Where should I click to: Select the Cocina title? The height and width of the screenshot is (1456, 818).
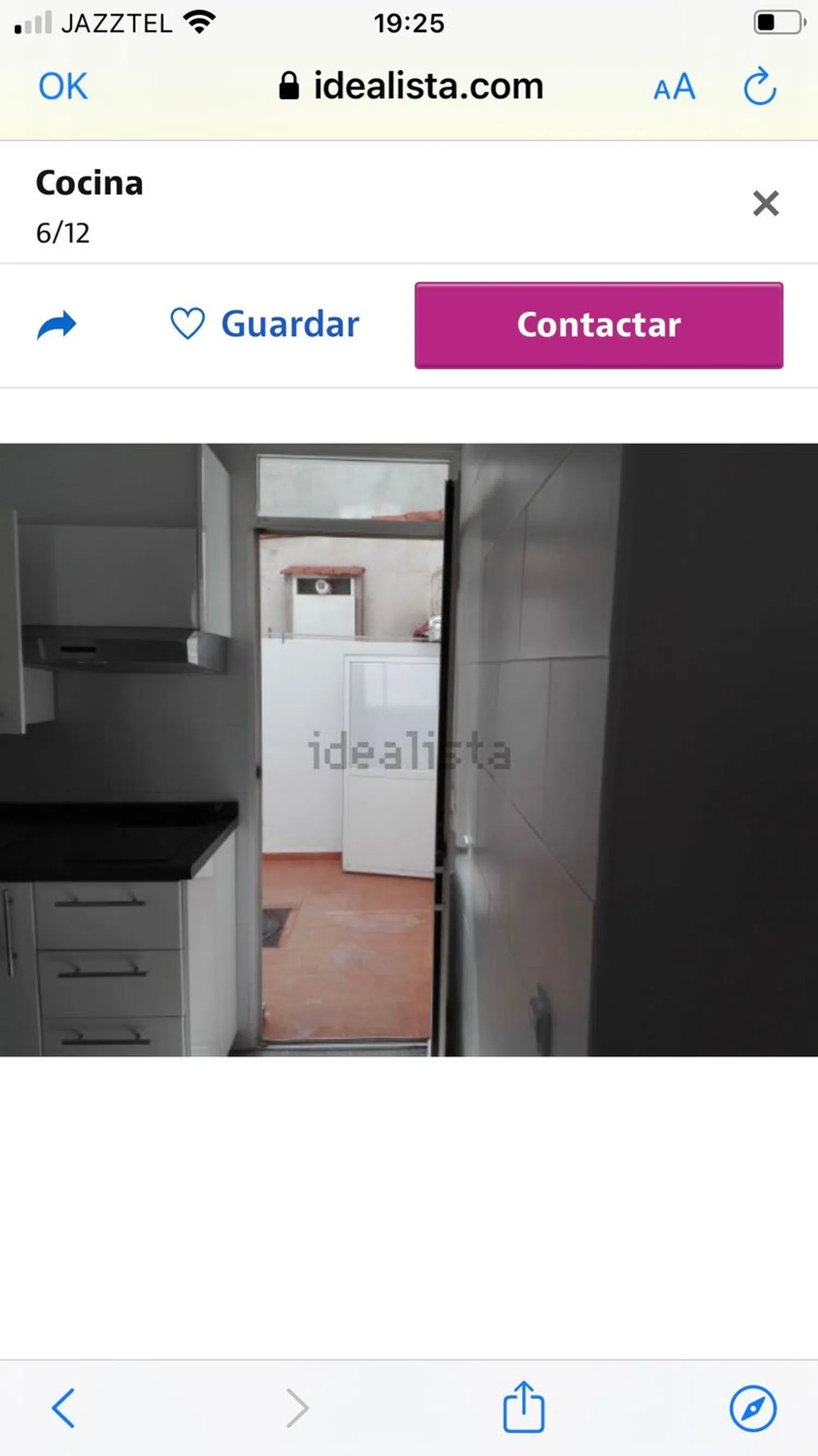[x=89, y=182]
